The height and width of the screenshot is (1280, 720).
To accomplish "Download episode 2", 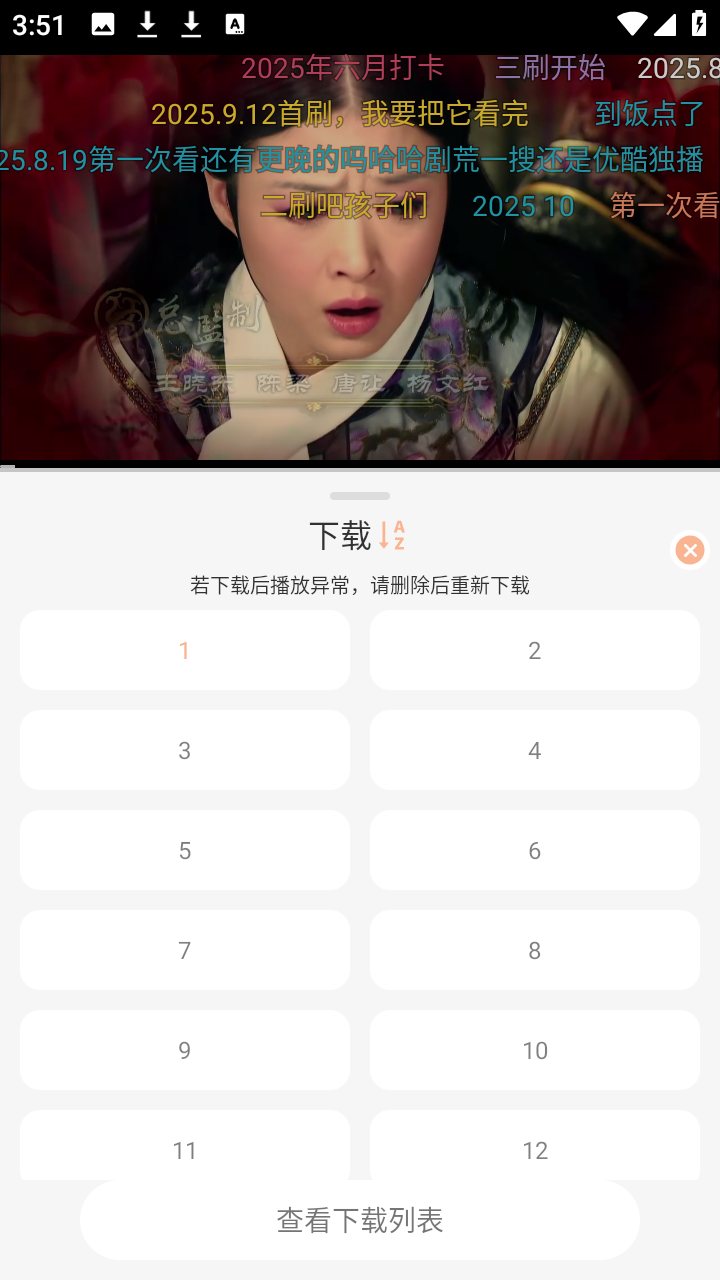I will pyautogui.click(x=534, y=650).
